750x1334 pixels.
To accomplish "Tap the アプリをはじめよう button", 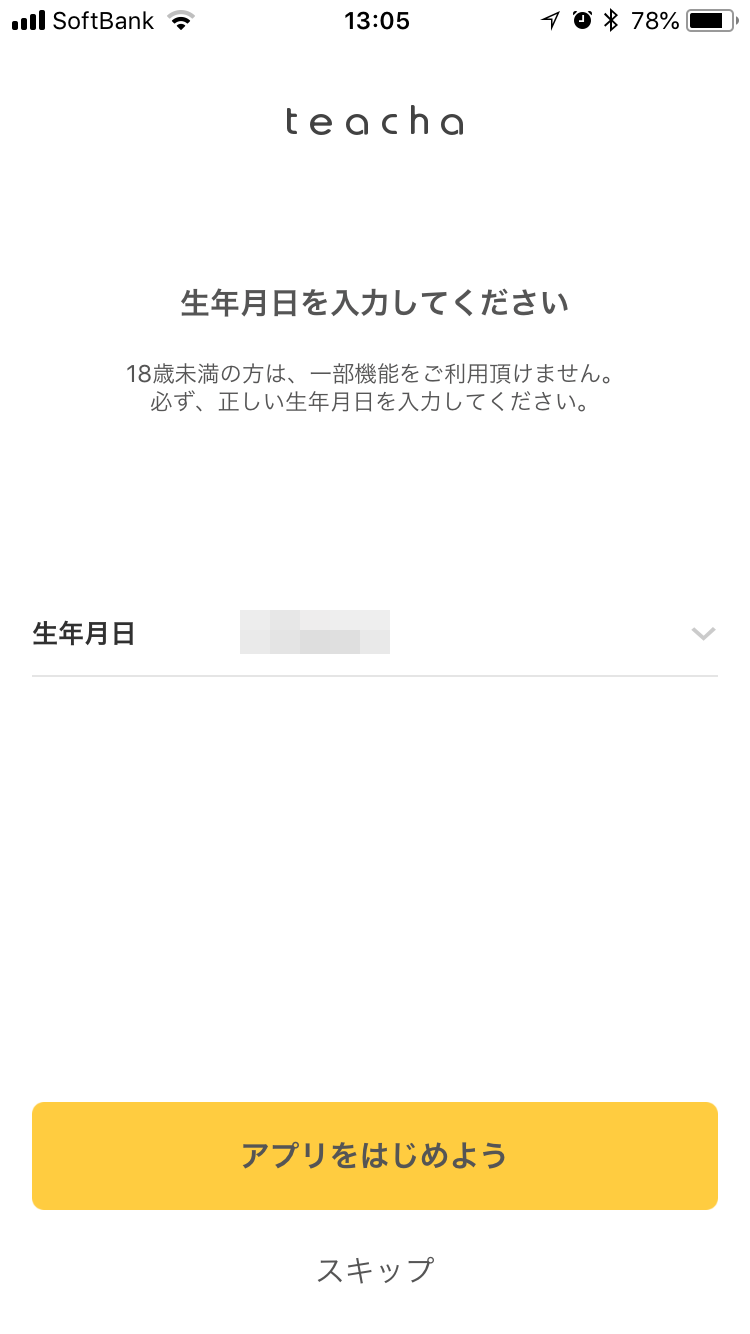I will coord(375,1156).
